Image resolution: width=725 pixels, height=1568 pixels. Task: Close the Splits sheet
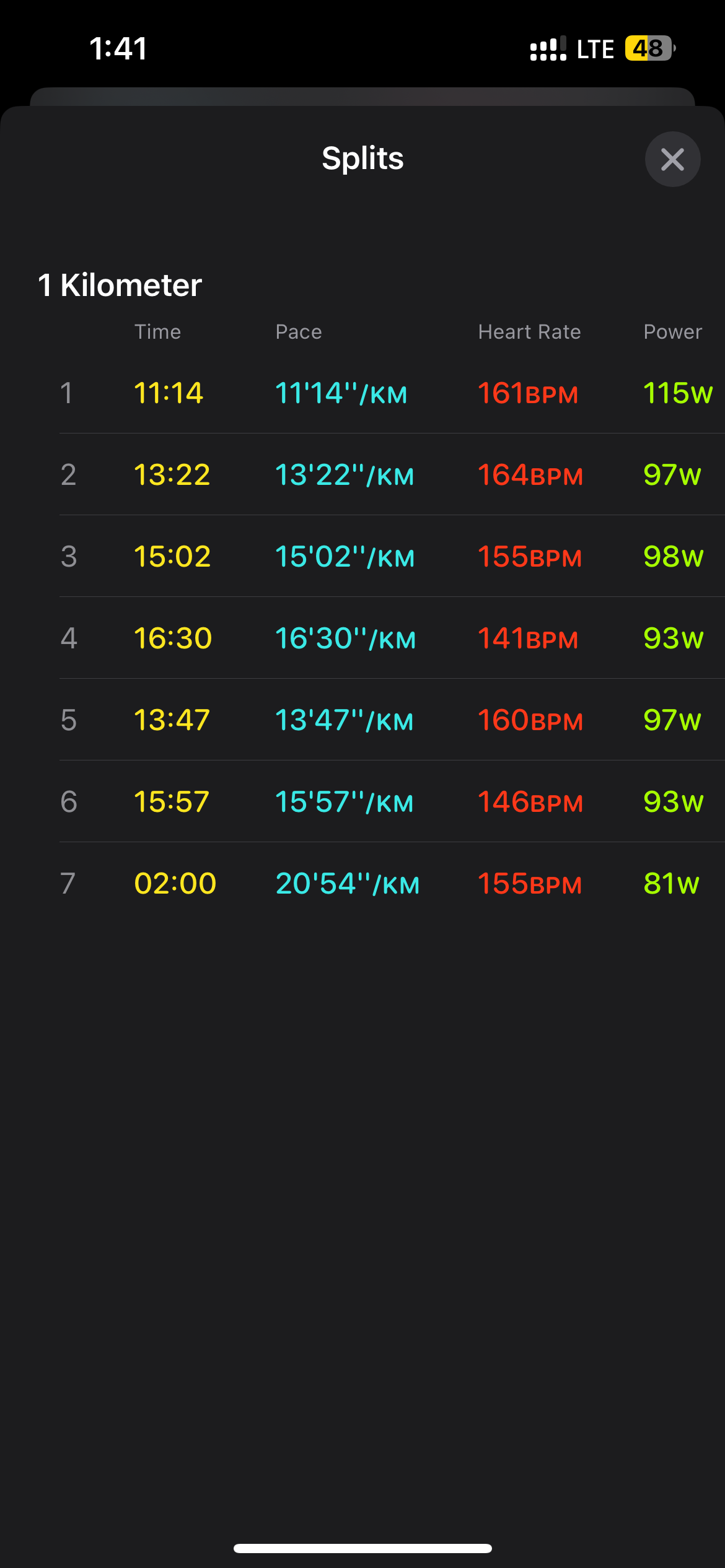(x=672, y=159)
